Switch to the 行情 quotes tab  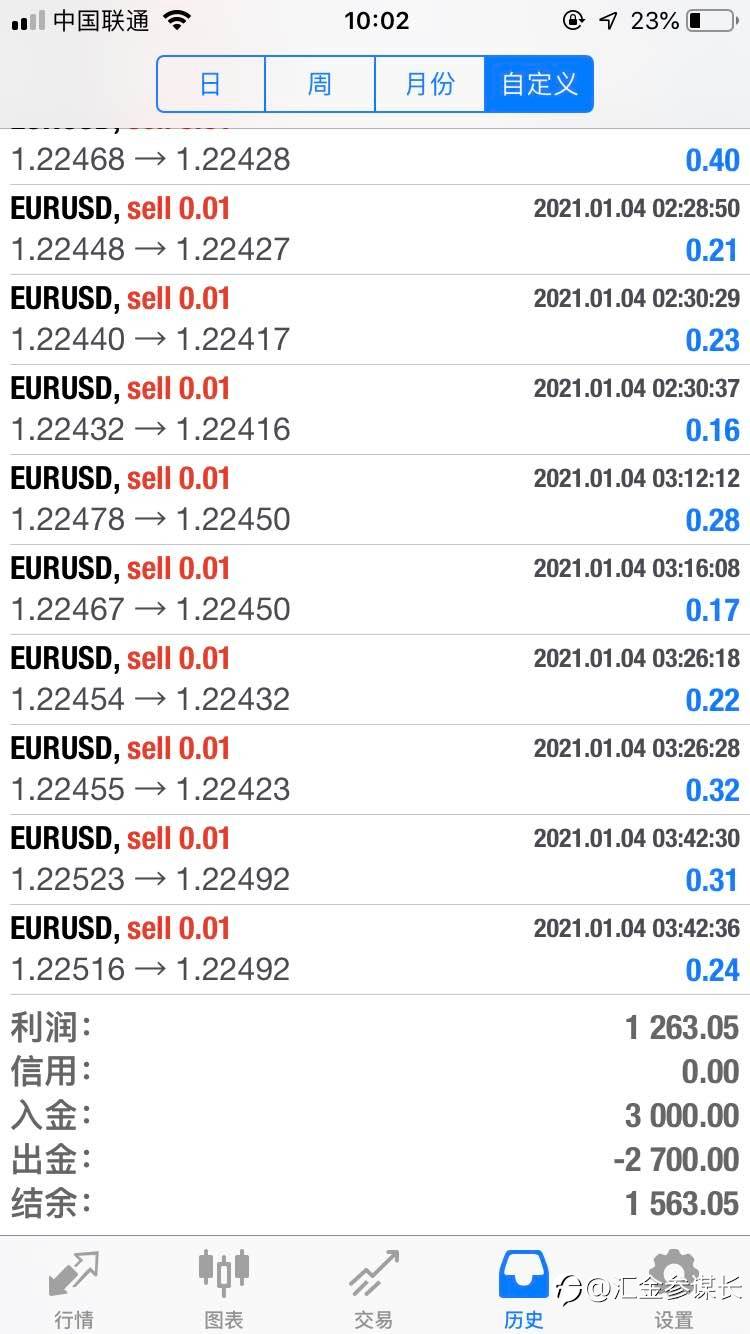click(74, 1289)
